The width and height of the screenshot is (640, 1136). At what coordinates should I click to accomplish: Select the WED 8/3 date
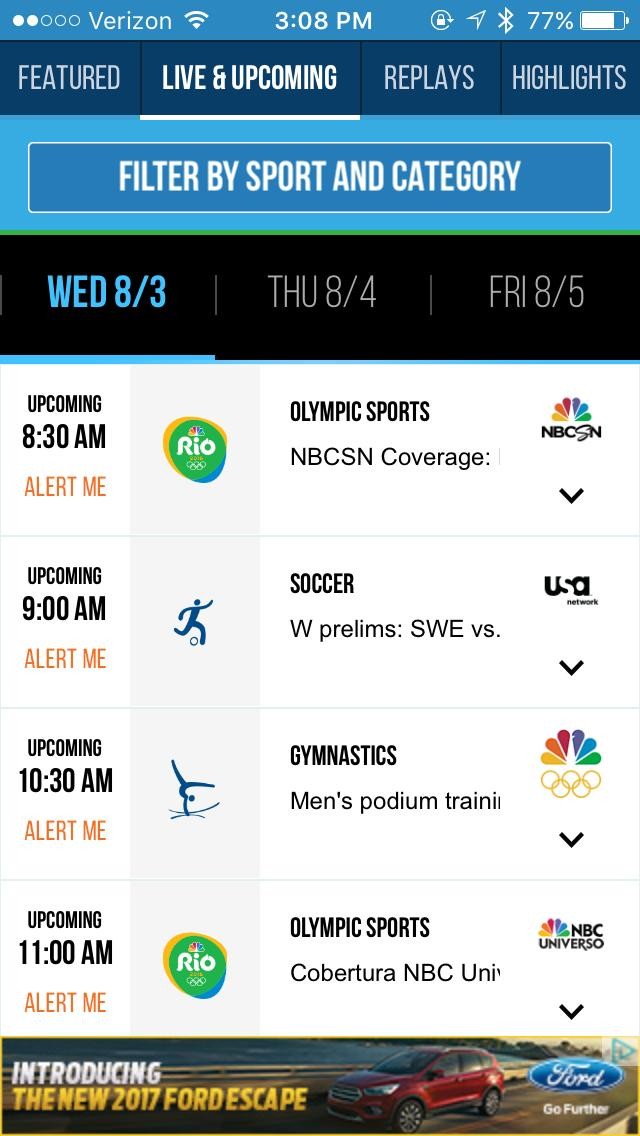point(107,293)
